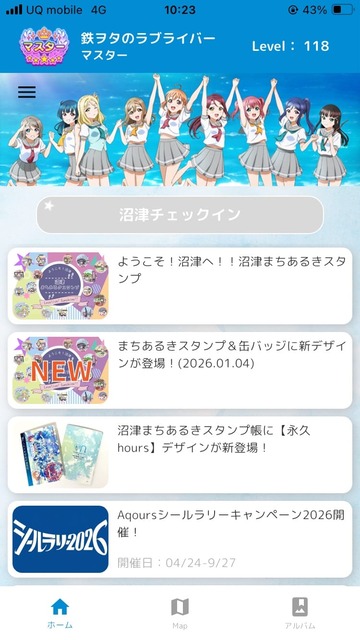Switch to the アルバム tab
360x640 pixels.
[x=300, y=613]
